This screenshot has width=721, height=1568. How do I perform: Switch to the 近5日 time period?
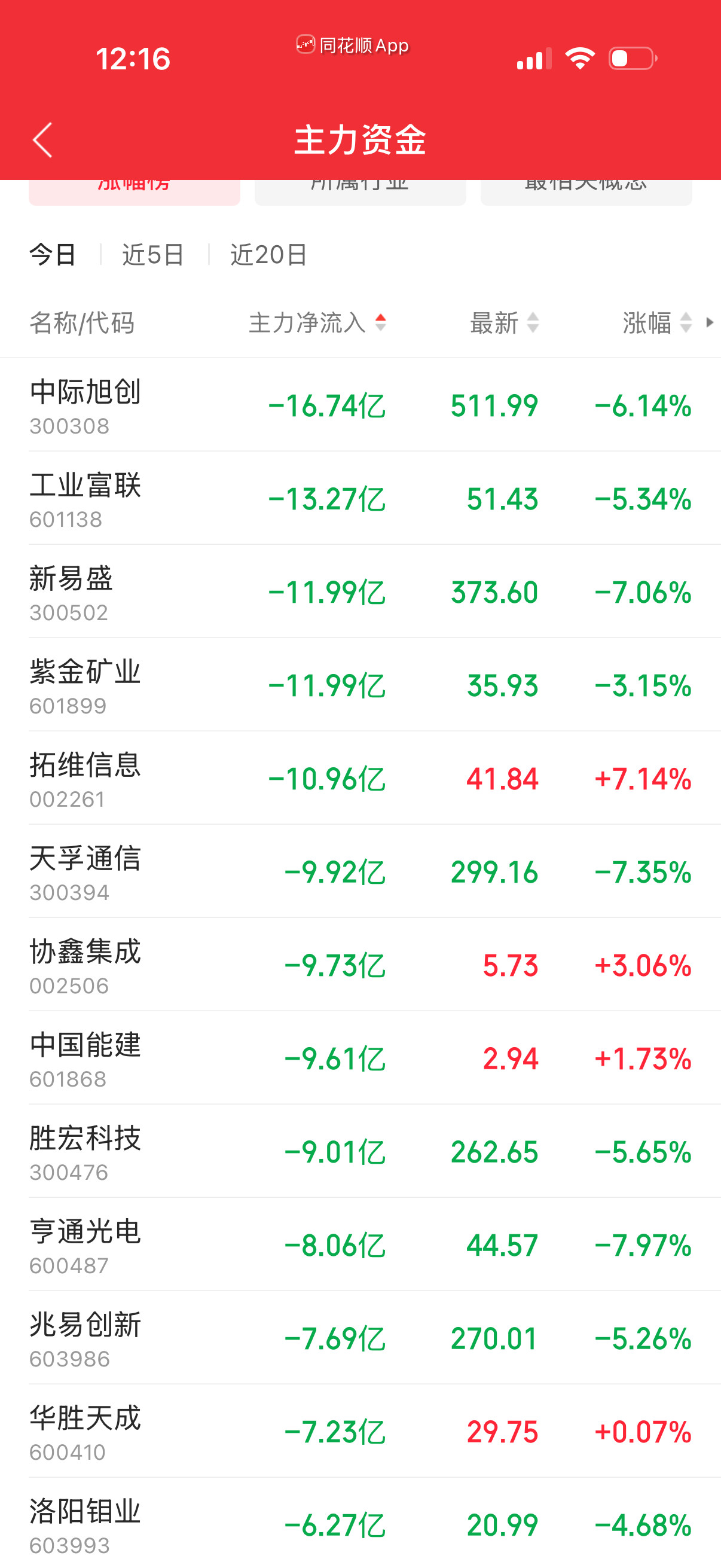tap(152, 254)
